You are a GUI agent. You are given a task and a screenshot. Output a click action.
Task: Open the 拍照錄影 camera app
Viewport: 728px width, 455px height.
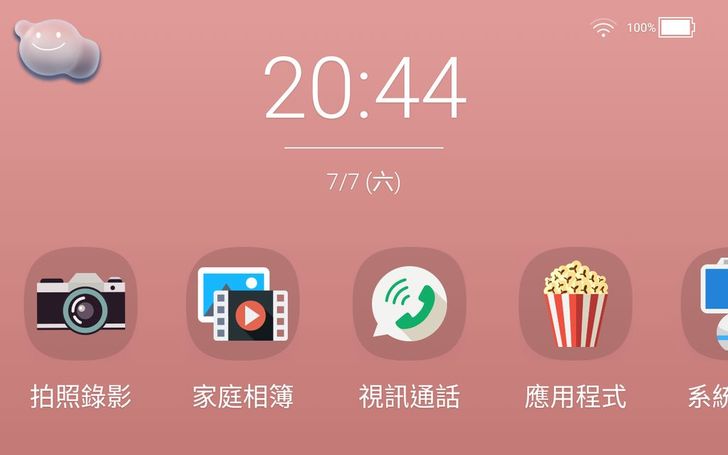tap(80, 303)
